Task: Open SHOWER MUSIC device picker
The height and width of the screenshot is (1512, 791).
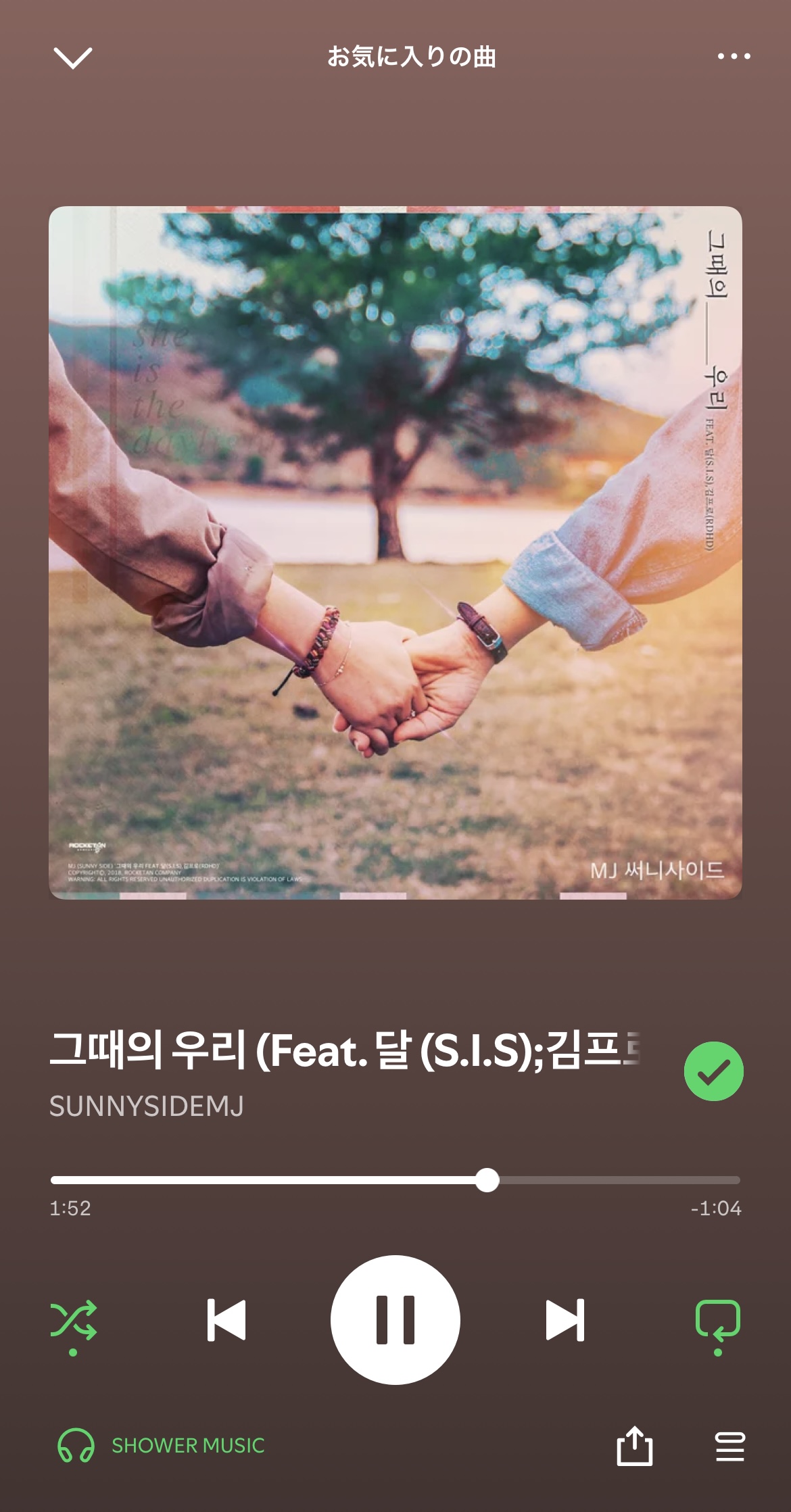Action: click(x=161, y=1446)
